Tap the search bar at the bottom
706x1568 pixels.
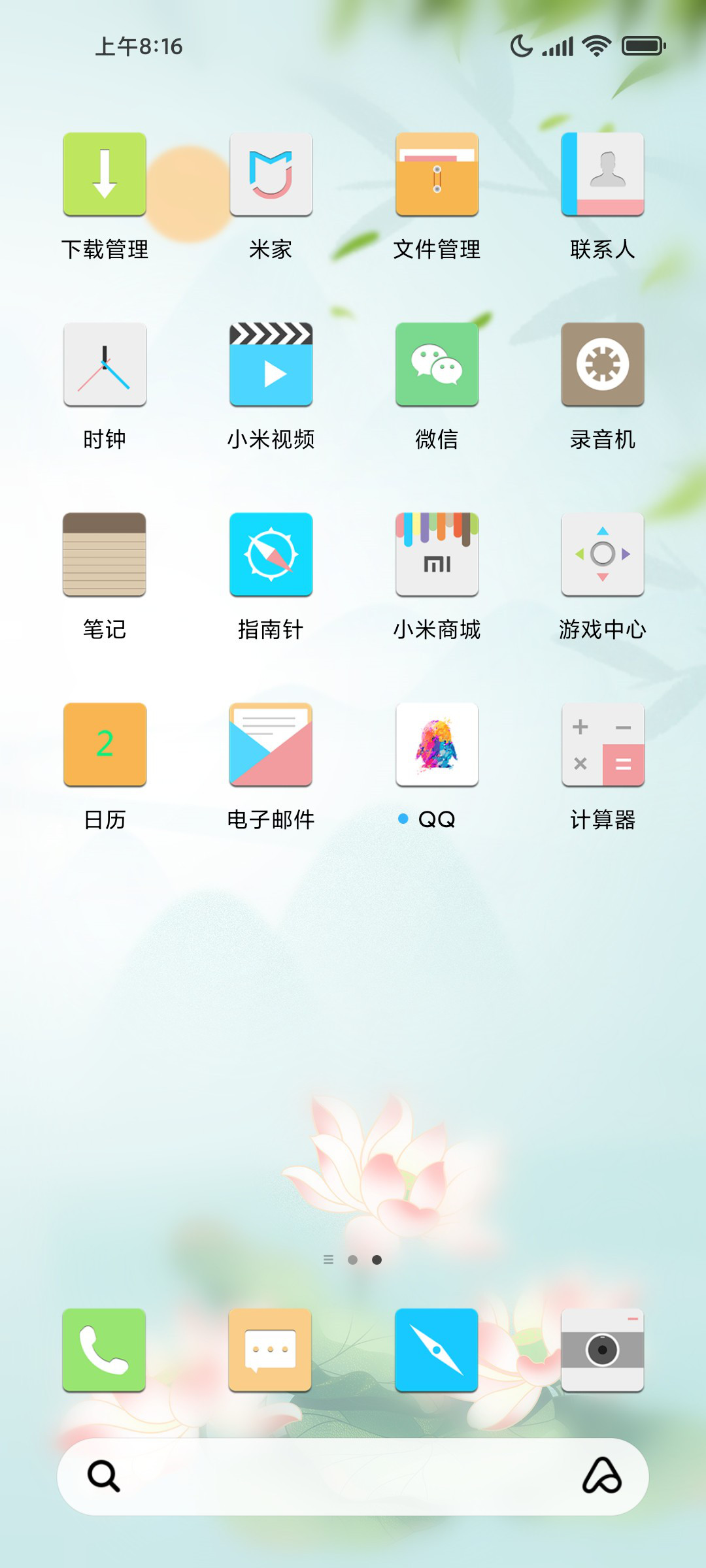(353, 1477)
